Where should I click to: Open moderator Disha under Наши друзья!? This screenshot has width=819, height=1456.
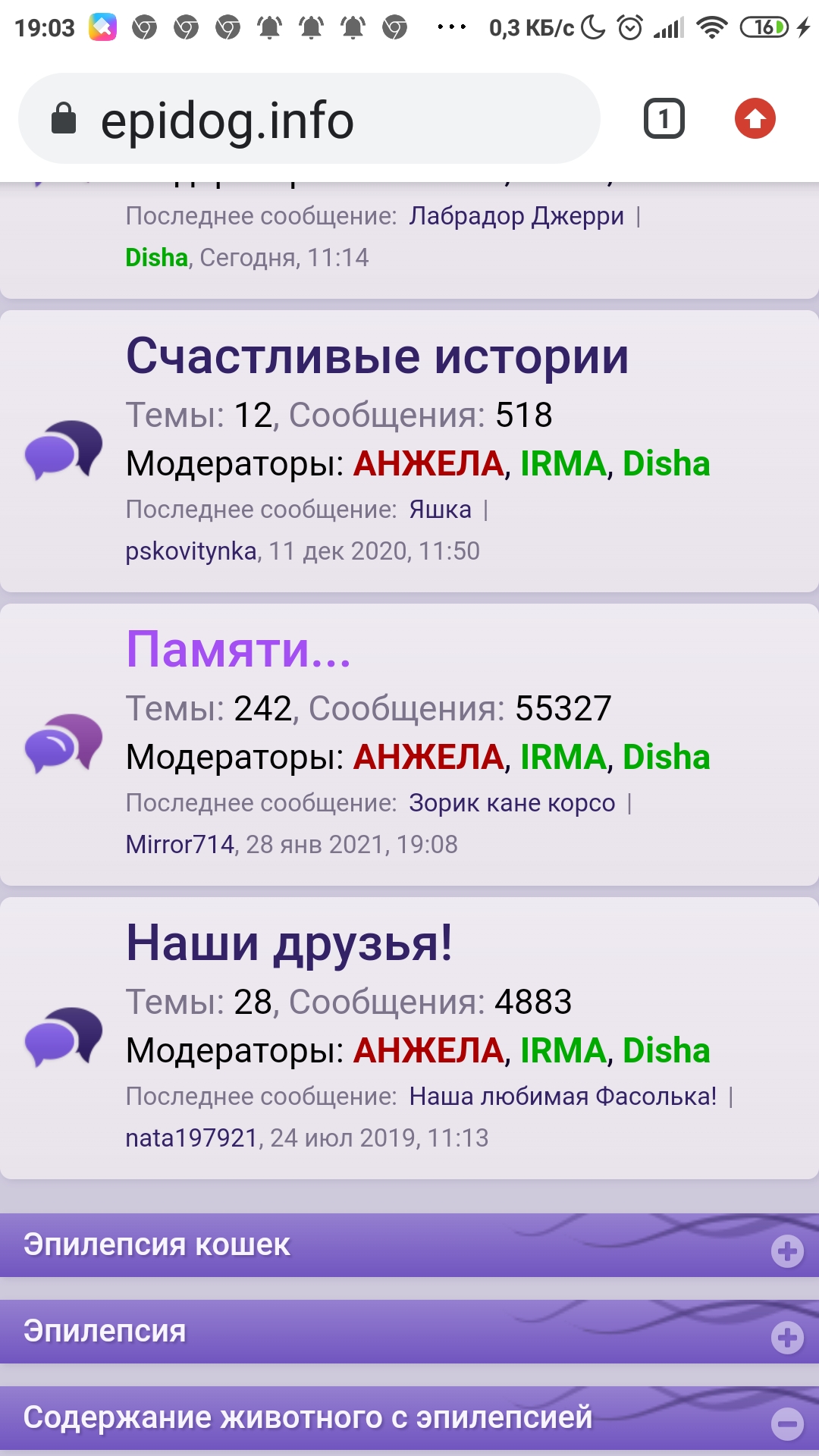666,1051
